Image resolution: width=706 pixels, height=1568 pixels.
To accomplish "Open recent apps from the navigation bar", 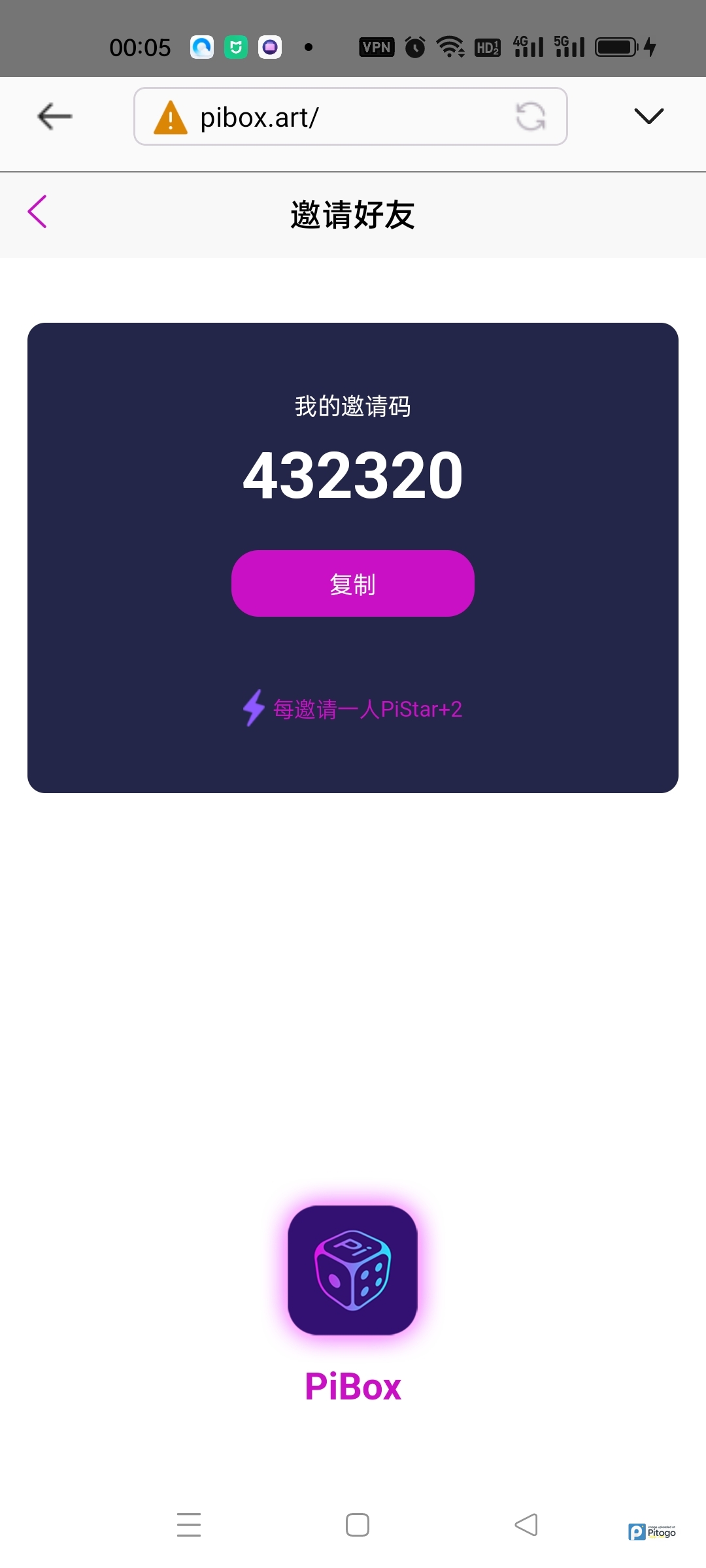I will click(189, 1524).
